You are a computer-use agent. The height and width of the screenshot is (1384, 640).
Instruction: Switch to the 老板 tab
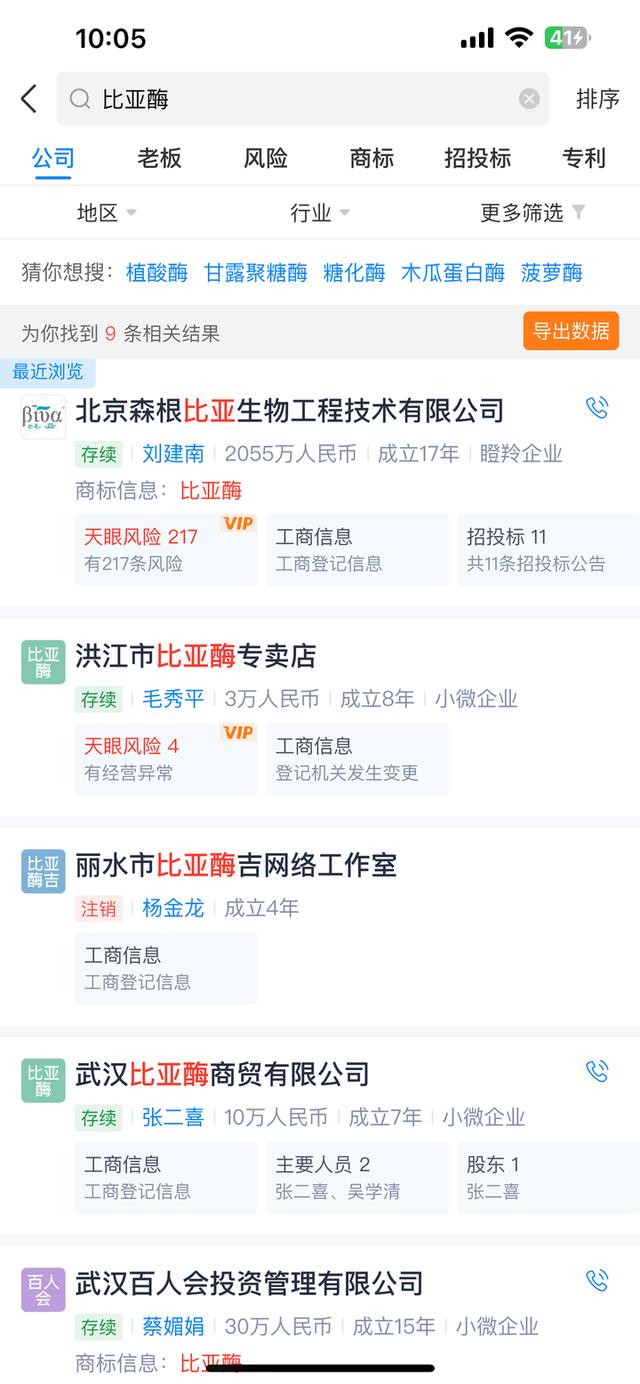(160, 158)
